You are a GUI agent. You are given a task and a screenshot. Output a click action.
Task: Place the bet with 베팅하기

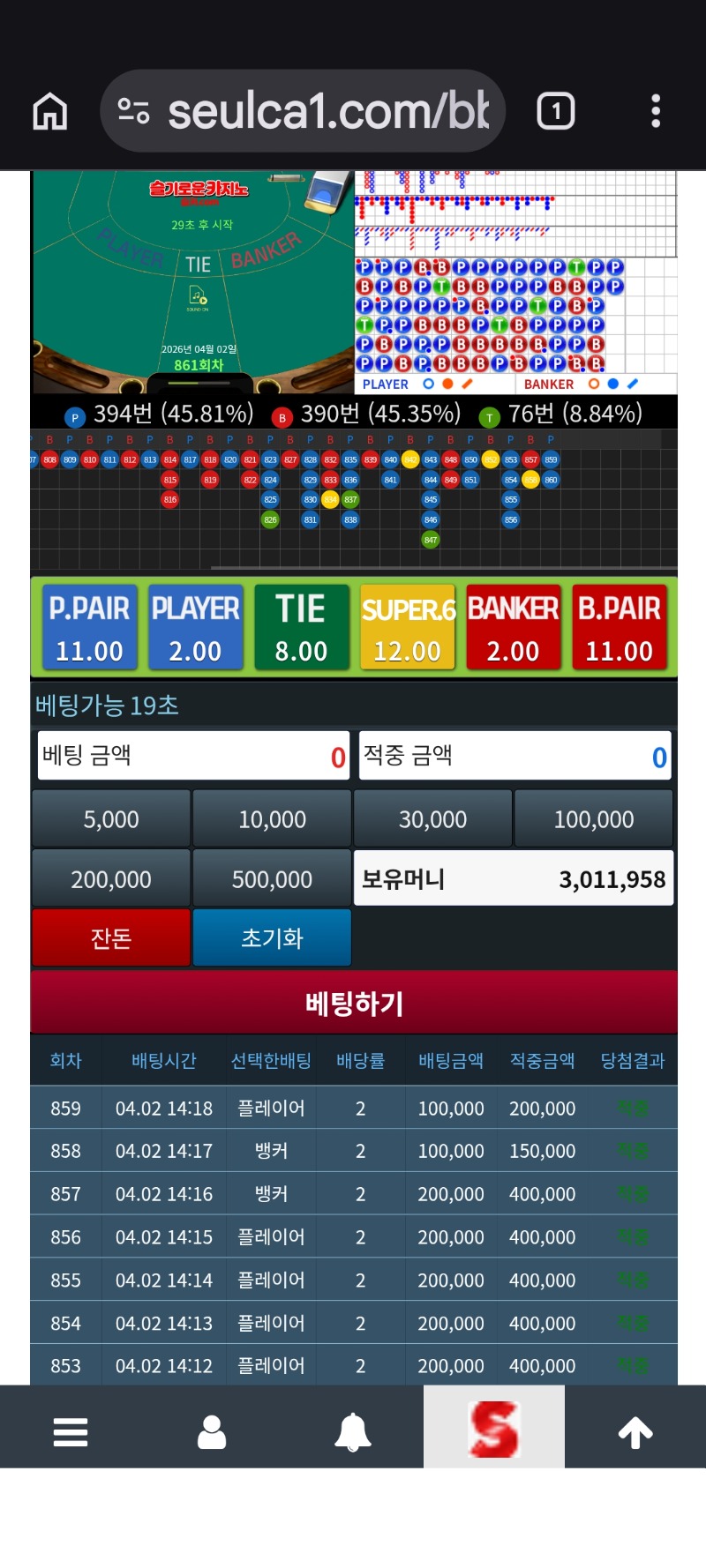click(354, 1003)
